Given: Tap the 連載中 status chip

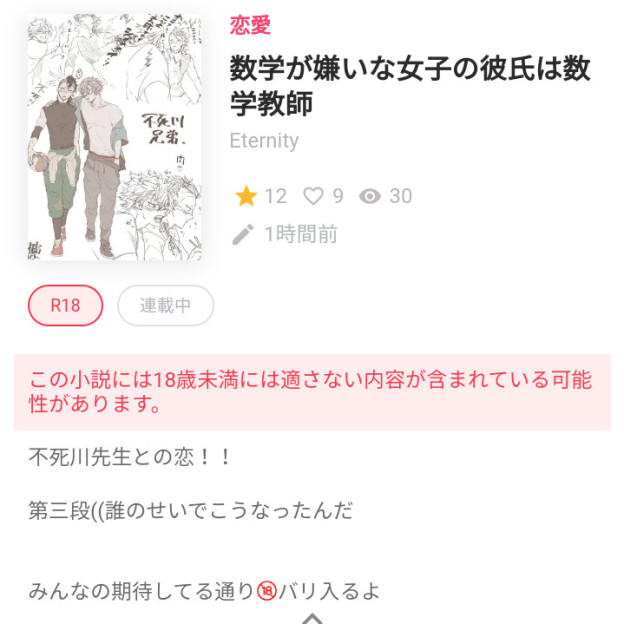Looking at the screenshot, I should 165,306.
